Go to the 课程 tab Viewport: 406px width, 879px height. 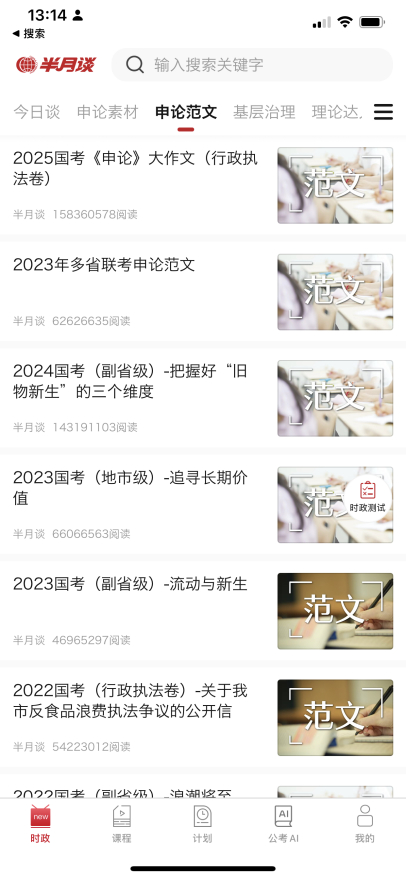coord(122,824)
